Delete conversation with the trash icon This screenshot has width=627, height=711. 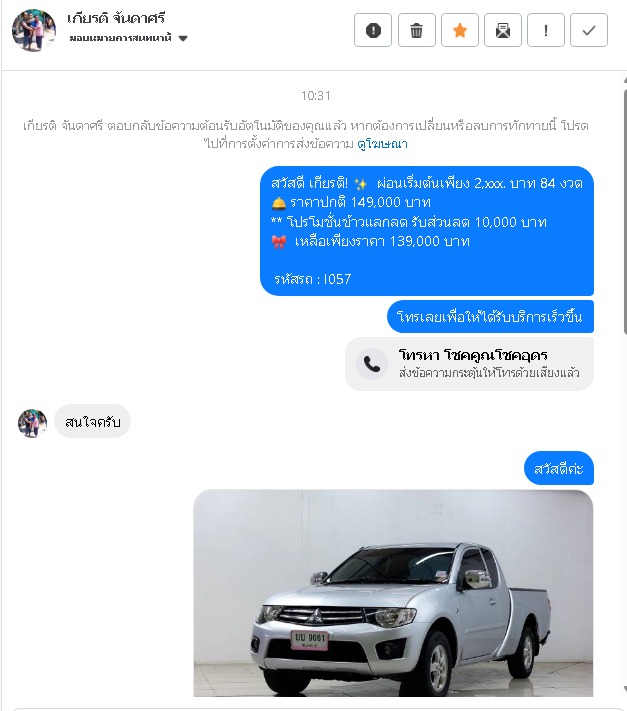(x=416, y=30)
